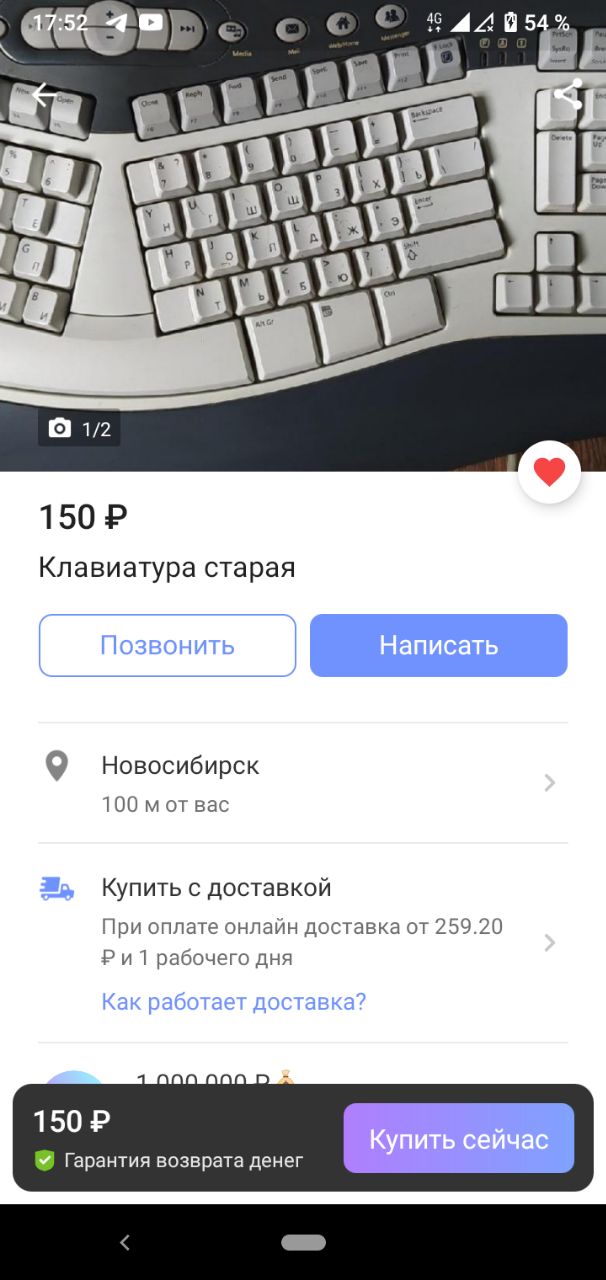The image size is (606, 1280).
Task: Tap the system home pill
Action: tap(303, 1242)
